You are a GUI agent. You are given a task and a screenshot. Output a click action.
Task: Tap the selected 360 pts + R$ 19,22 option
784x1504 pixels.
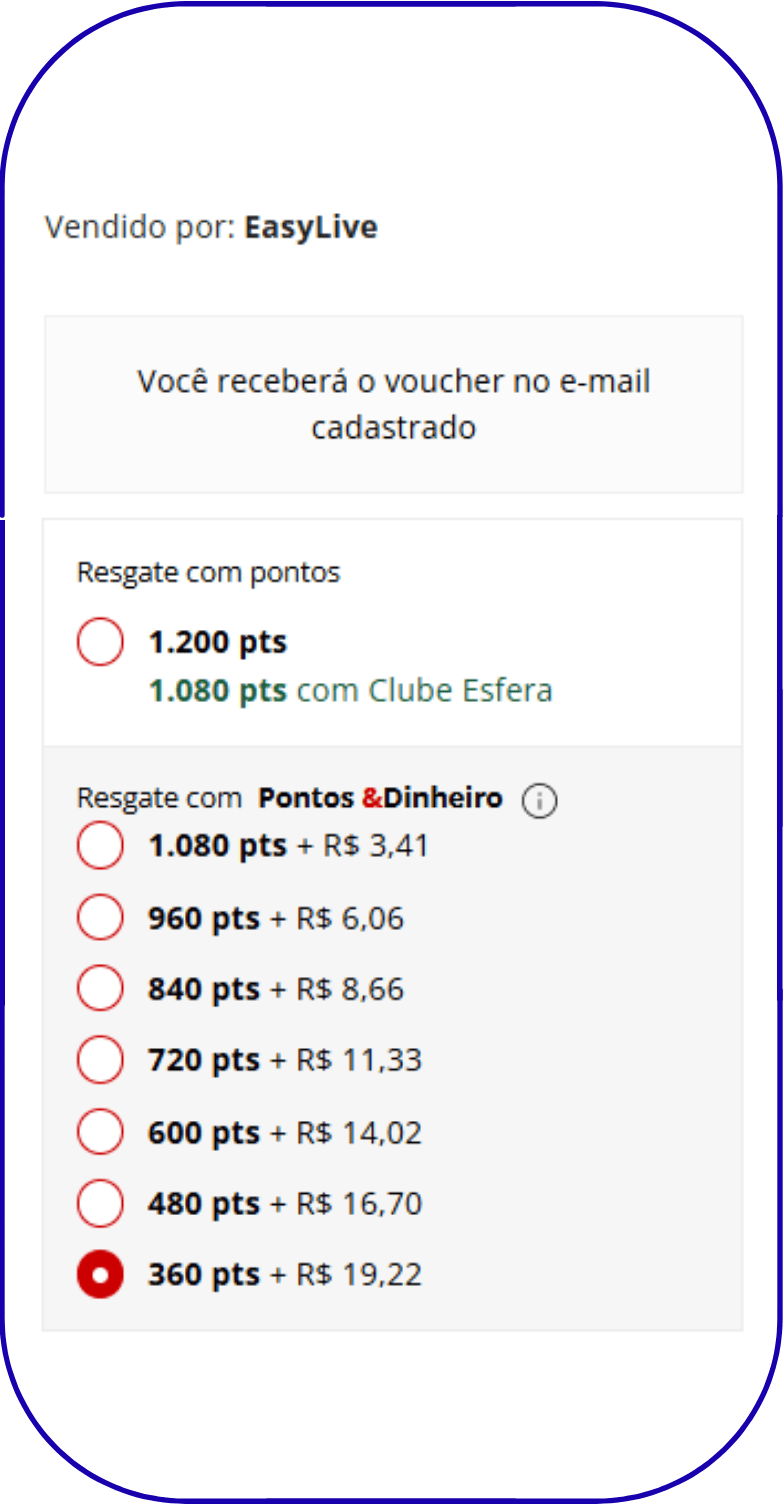click(100, 1275)
